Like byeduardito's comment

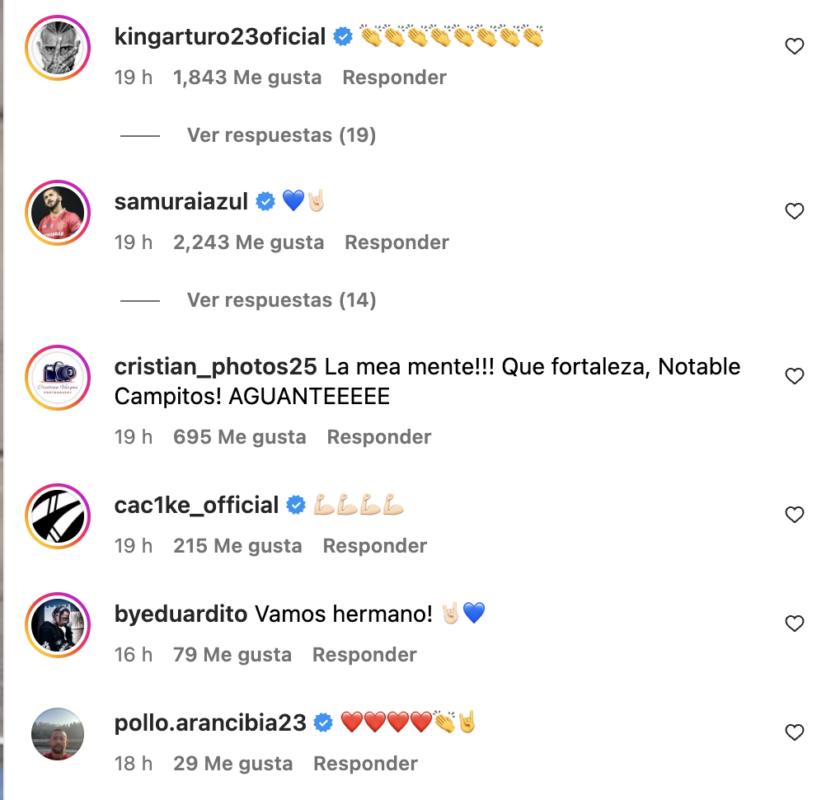[x=794, y=623]
